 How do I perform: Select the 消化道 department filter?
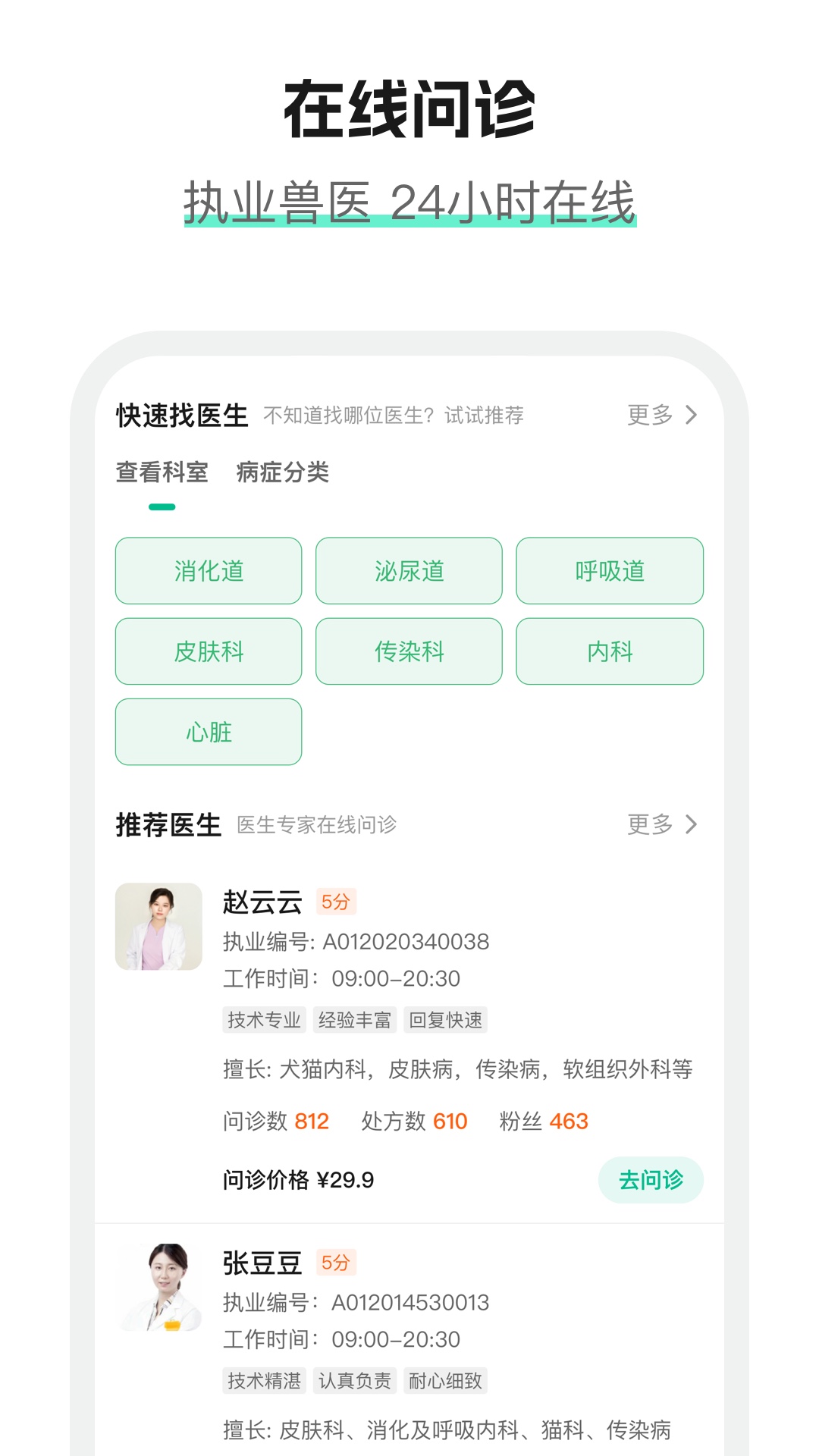(208, 571)
